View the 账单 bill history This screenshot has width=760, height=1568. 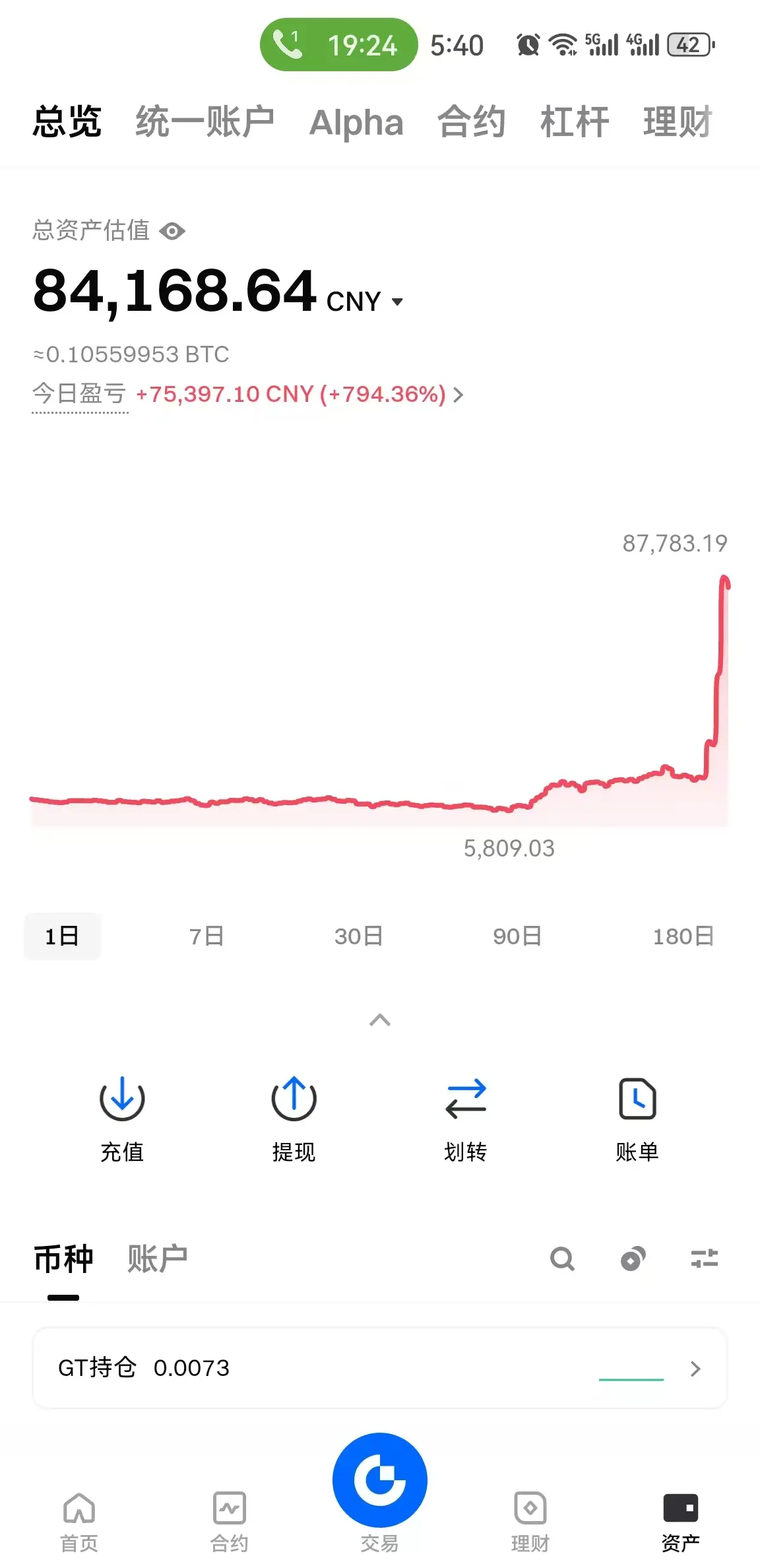[x=637, y=1117]
